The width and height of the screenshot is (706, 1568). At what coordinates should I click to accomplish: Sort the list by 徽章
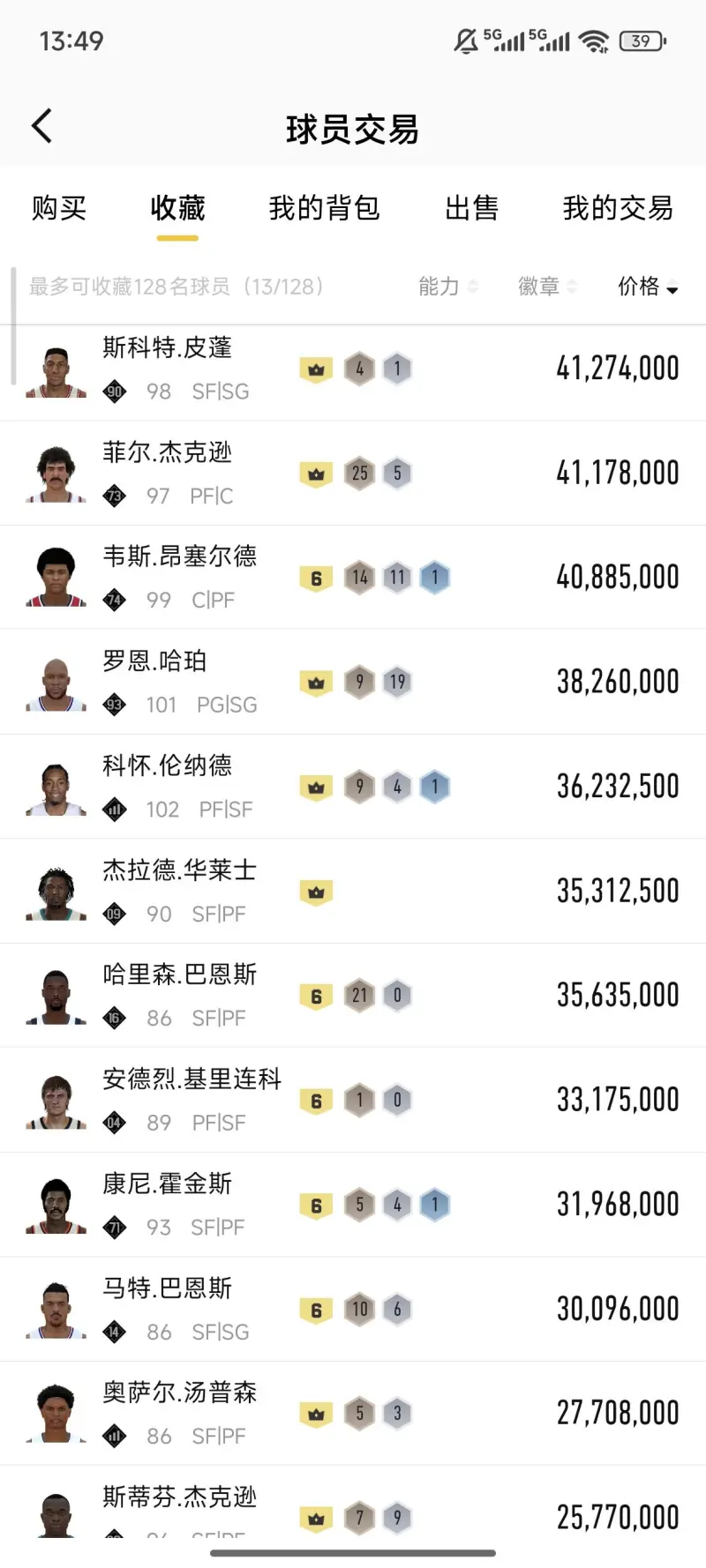546,287
